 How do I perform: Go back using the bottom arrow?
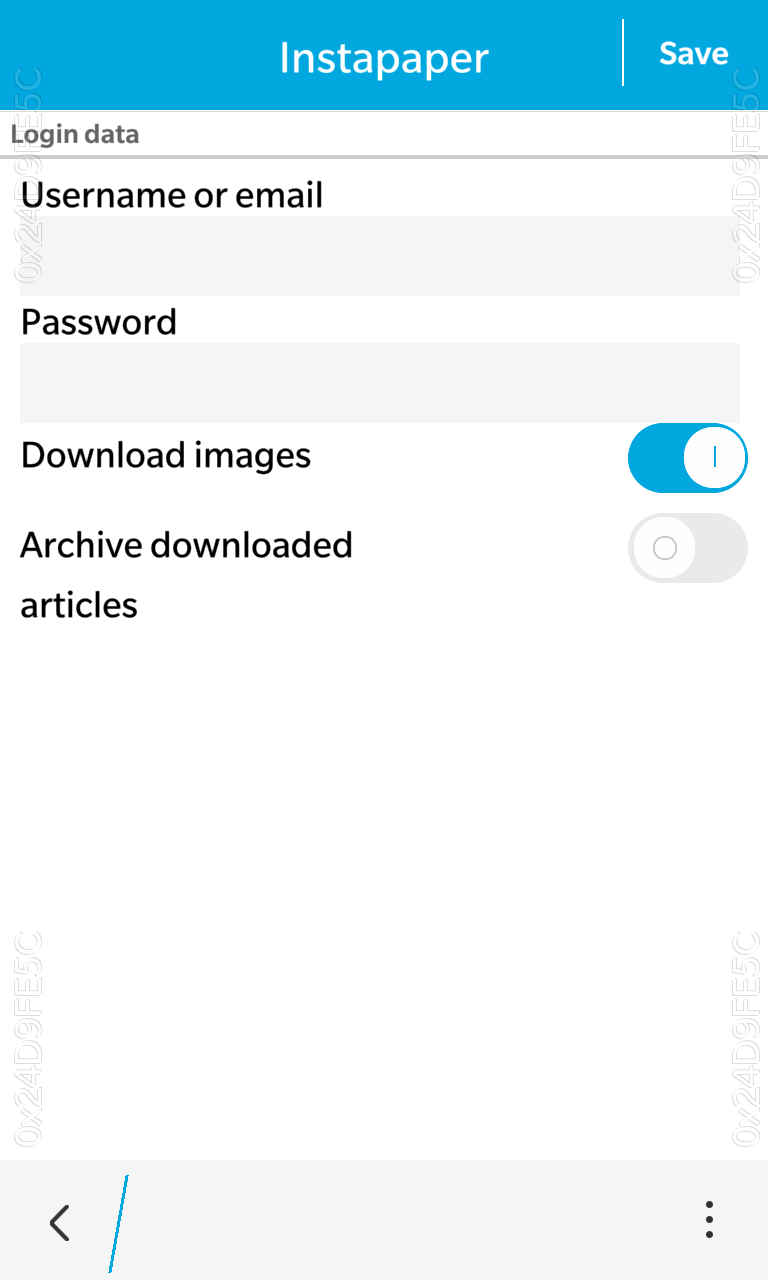pyautogui.click(x=60, y=1222)
